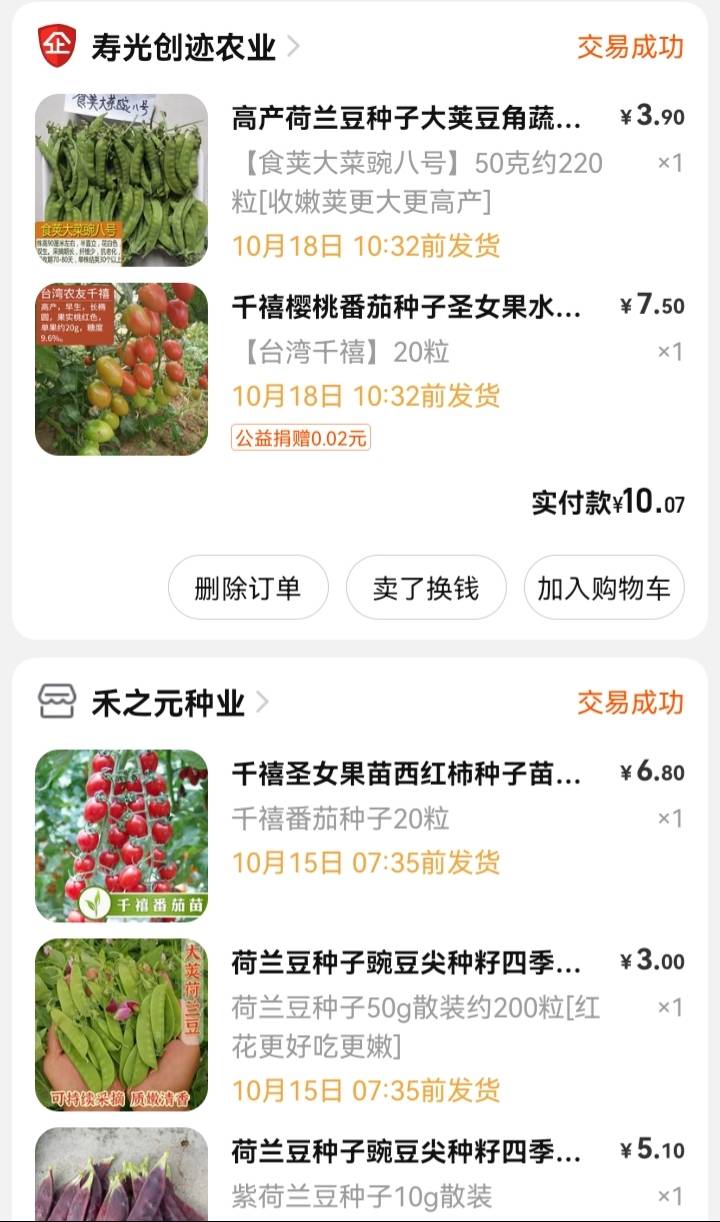View the ¥3.00 荷兰豆种子 50g item
720x1222 pixels.
pyautogui.click(x=406, y=963)
